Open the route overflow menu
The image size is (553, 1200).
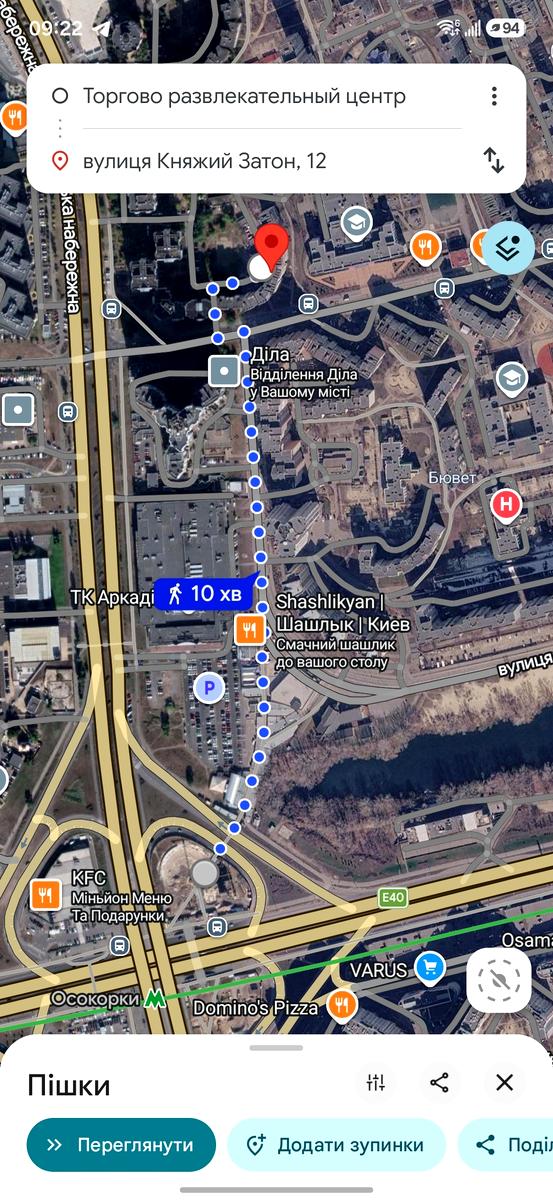494,96
